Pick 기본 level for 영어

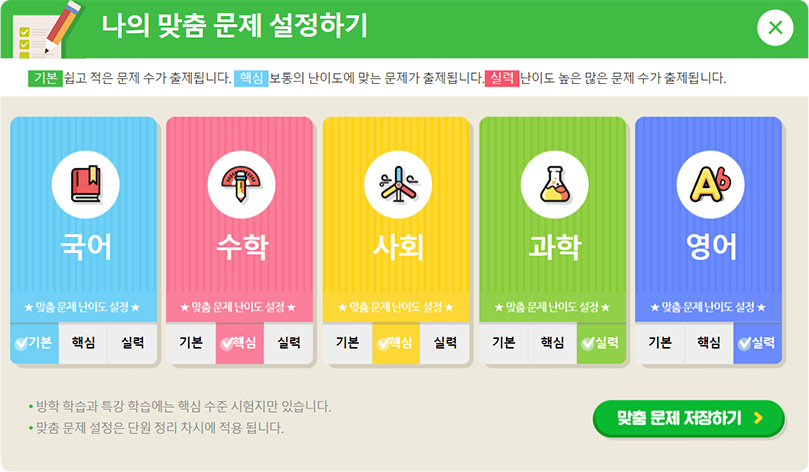coord(660,342)
